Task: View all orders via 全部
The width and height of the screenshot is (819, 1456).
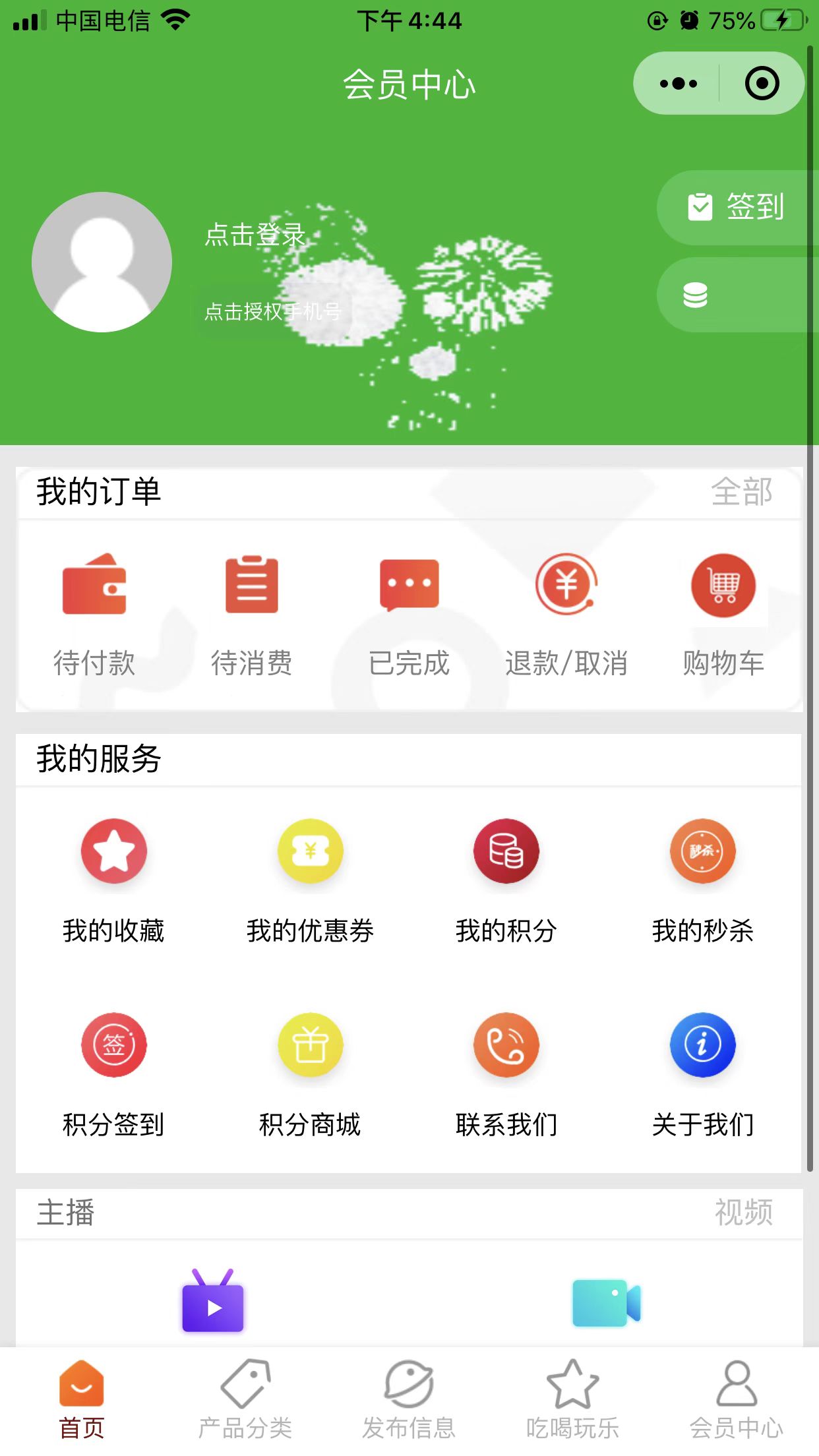Action: click(x=742, y=492)
